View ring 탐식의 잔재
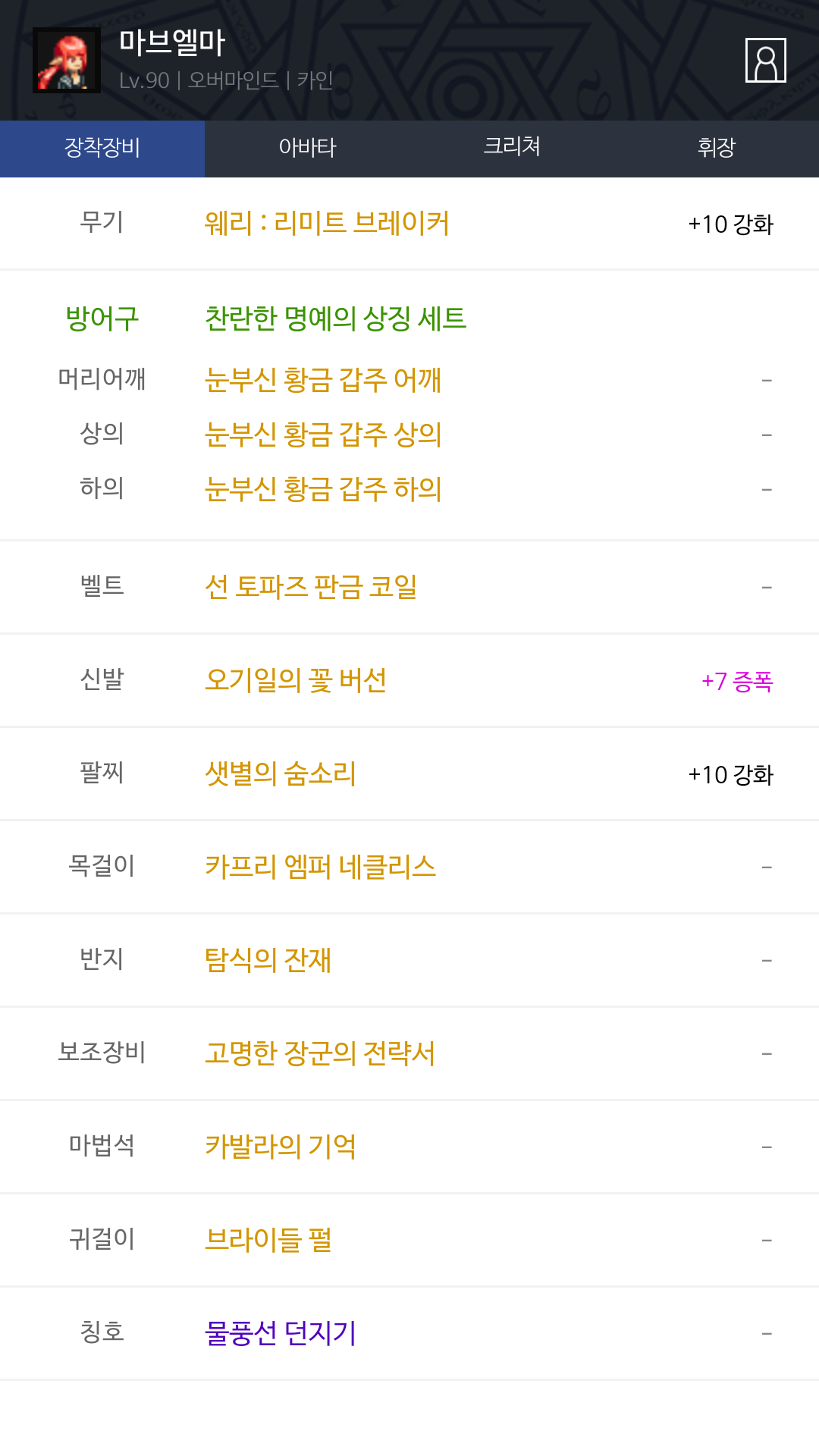 (268, 960)
